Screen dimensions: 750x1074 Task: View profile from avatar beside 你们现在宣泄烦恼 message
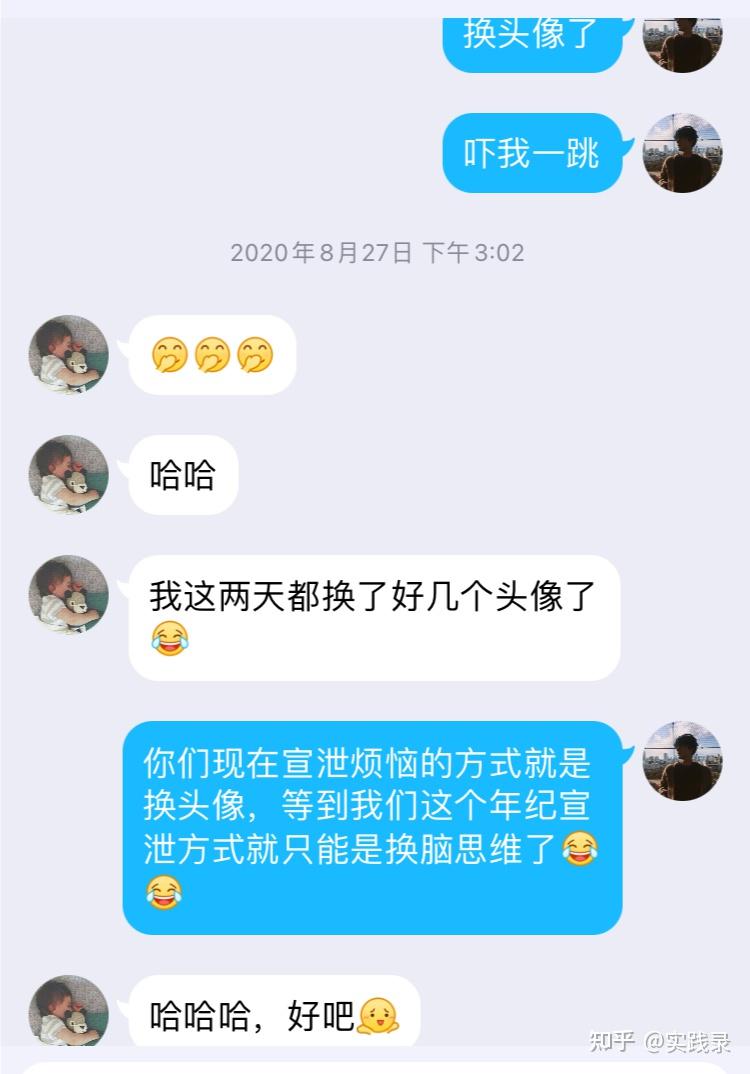coord(683,760)
